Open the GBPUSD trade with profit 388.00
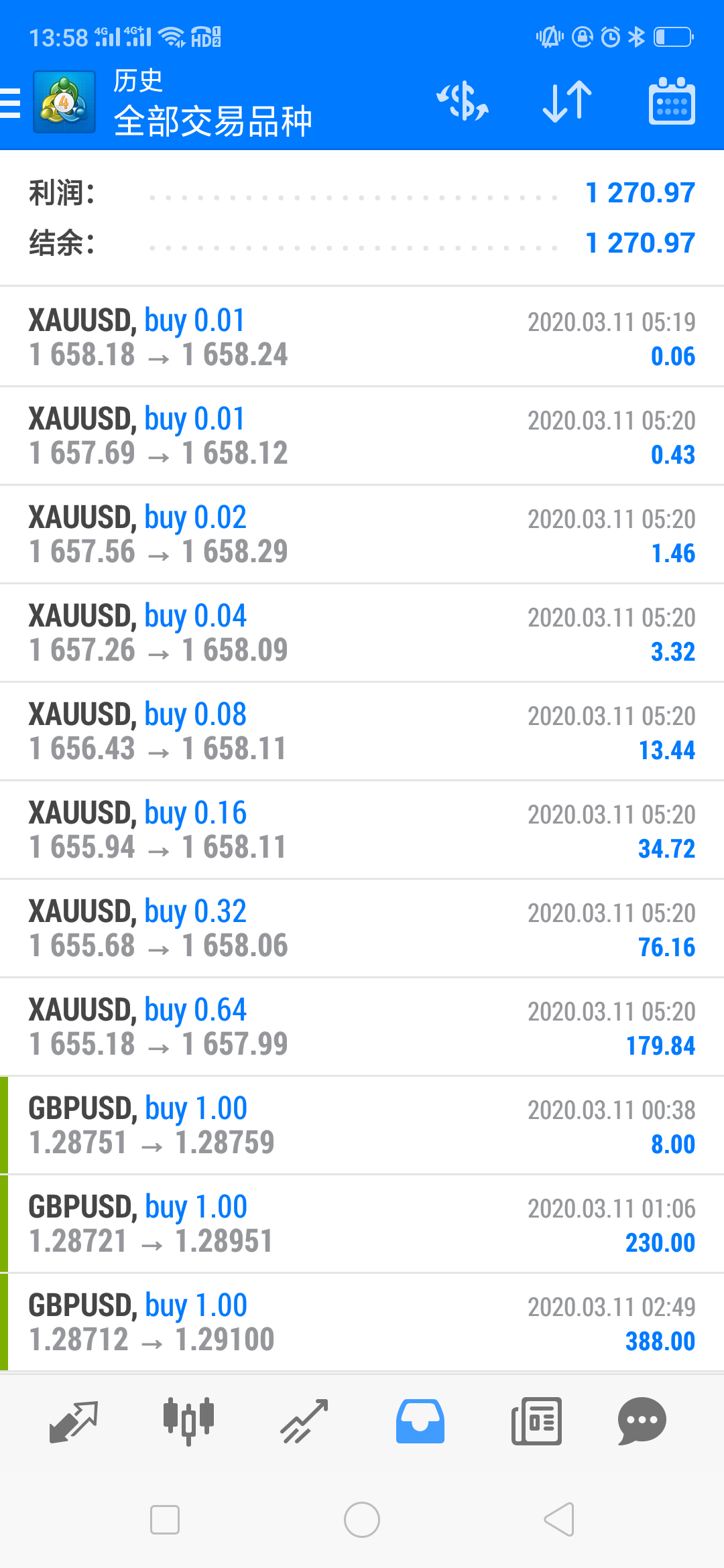724x1568 pixels. coord(362,1322)
